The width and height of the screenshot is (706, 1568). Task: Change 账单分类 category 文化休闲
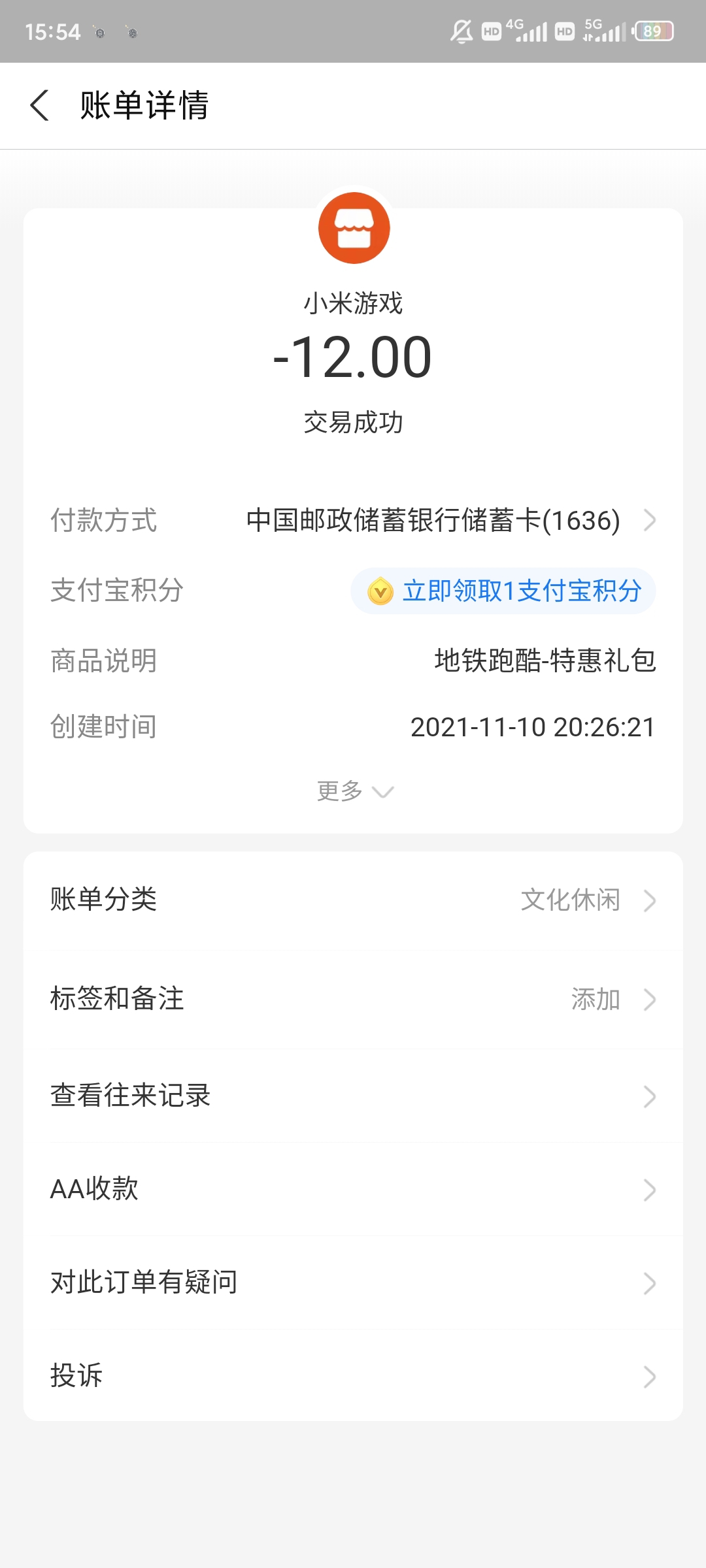point(353,900)
